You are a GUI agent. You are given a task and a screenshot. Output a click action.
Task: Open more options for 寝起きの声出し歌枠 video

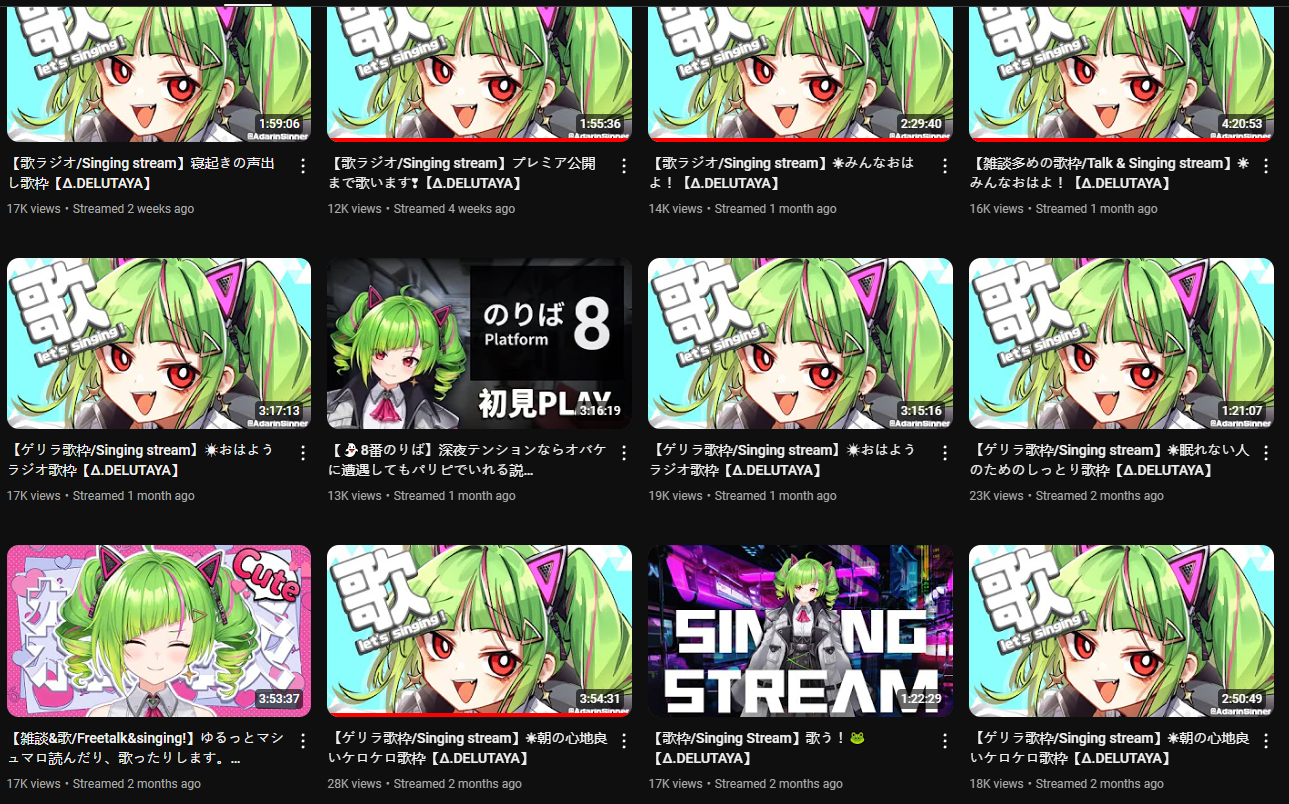[303, 166]
